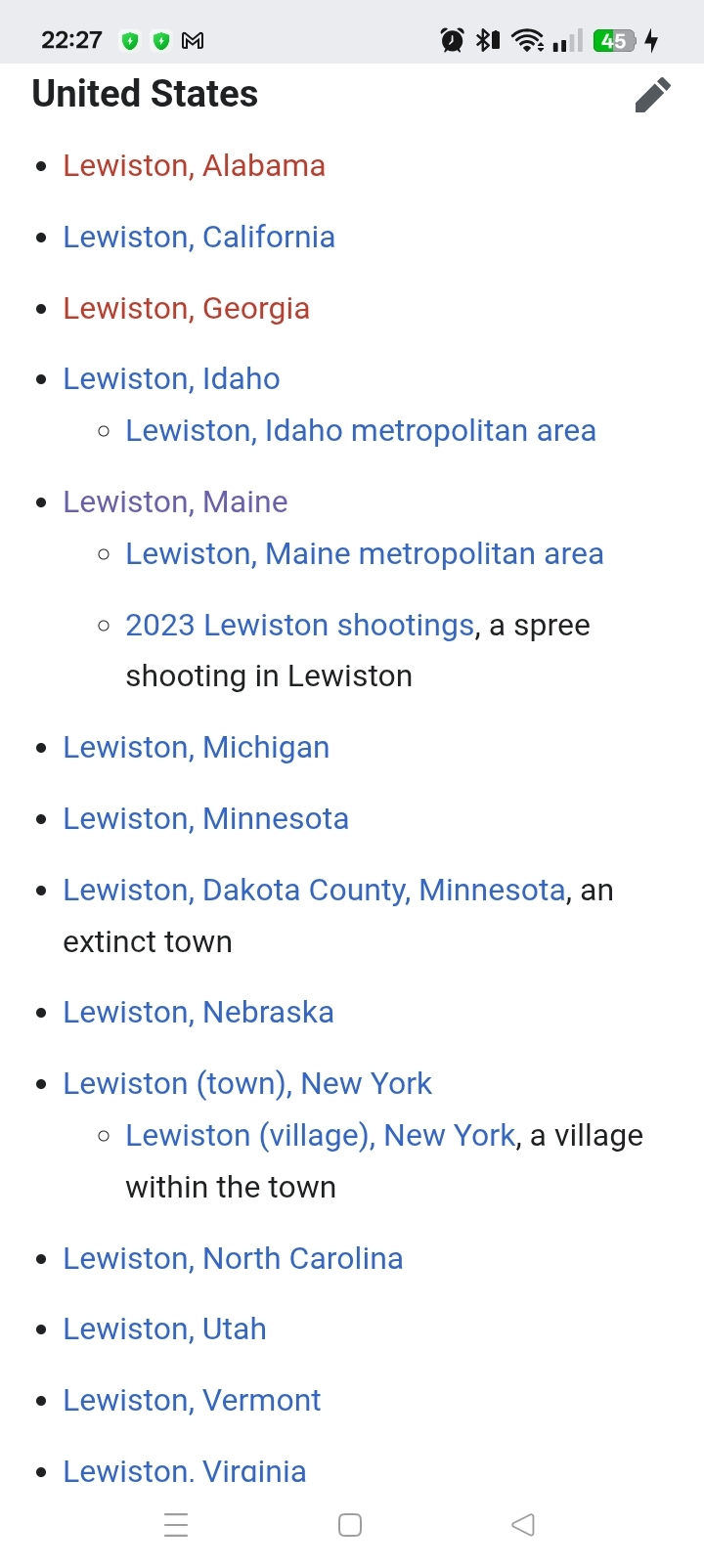View the Lewiston, Nebraska article
Viewport: 704px width, 1568px height.
click(x=198, y=1013)
